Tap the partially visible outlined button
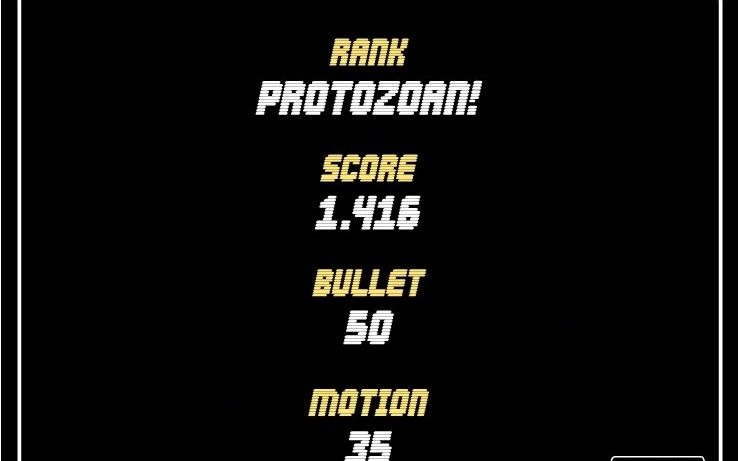The image size is (738, 461). (657, 458)
